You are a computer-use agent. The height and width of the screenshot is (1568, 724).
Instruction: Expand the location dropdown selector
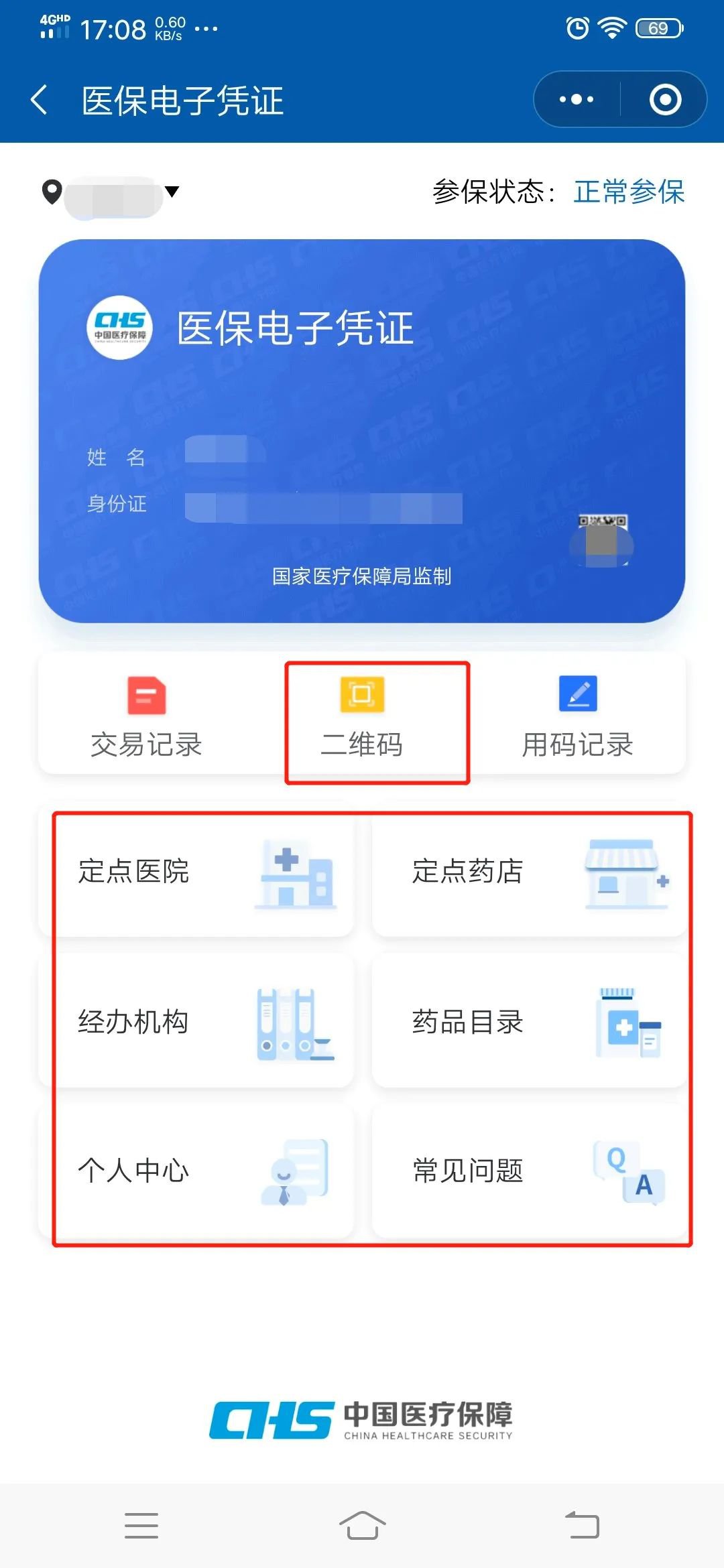click(x=172, y=192)
